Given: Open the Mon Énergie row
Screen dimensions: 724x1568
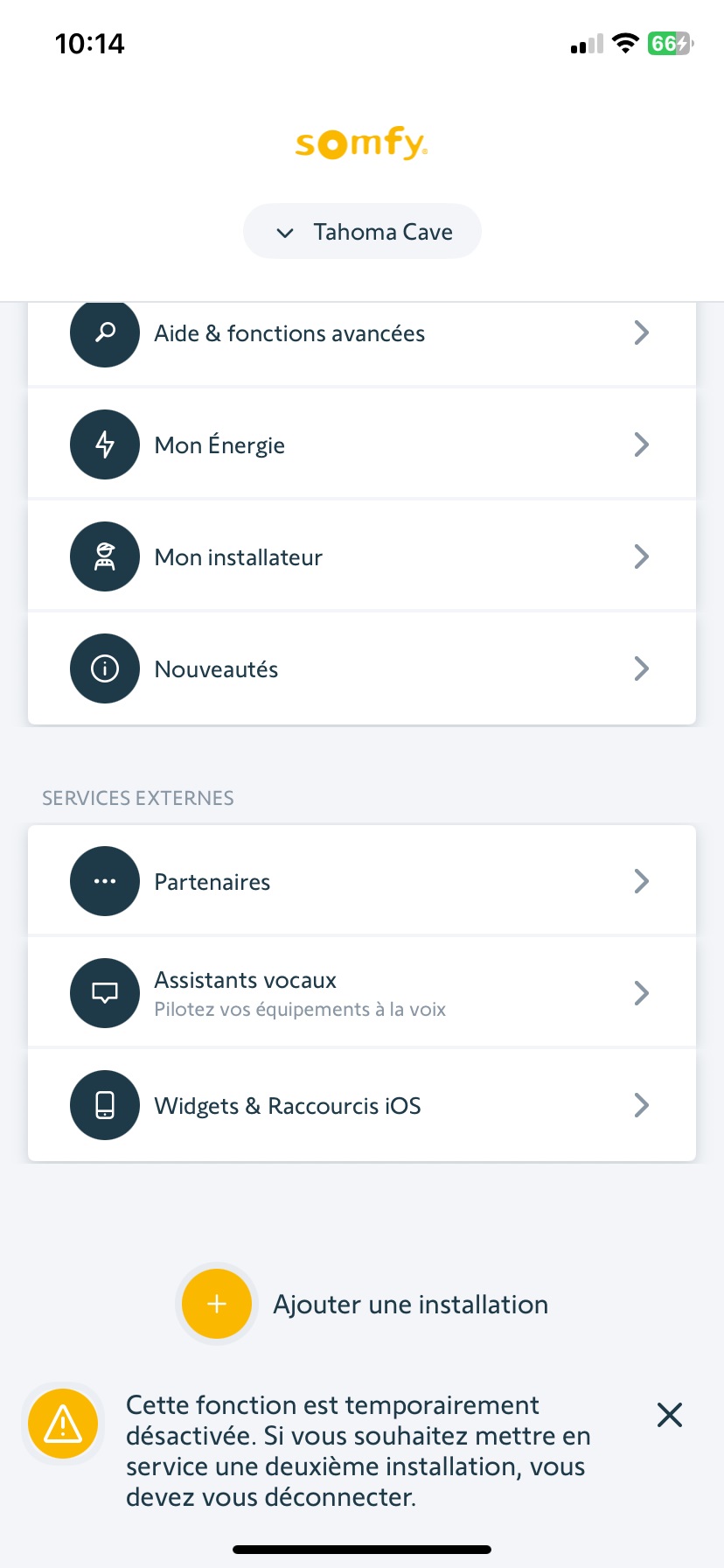Looking at the screenshot, I should point(361,445).
